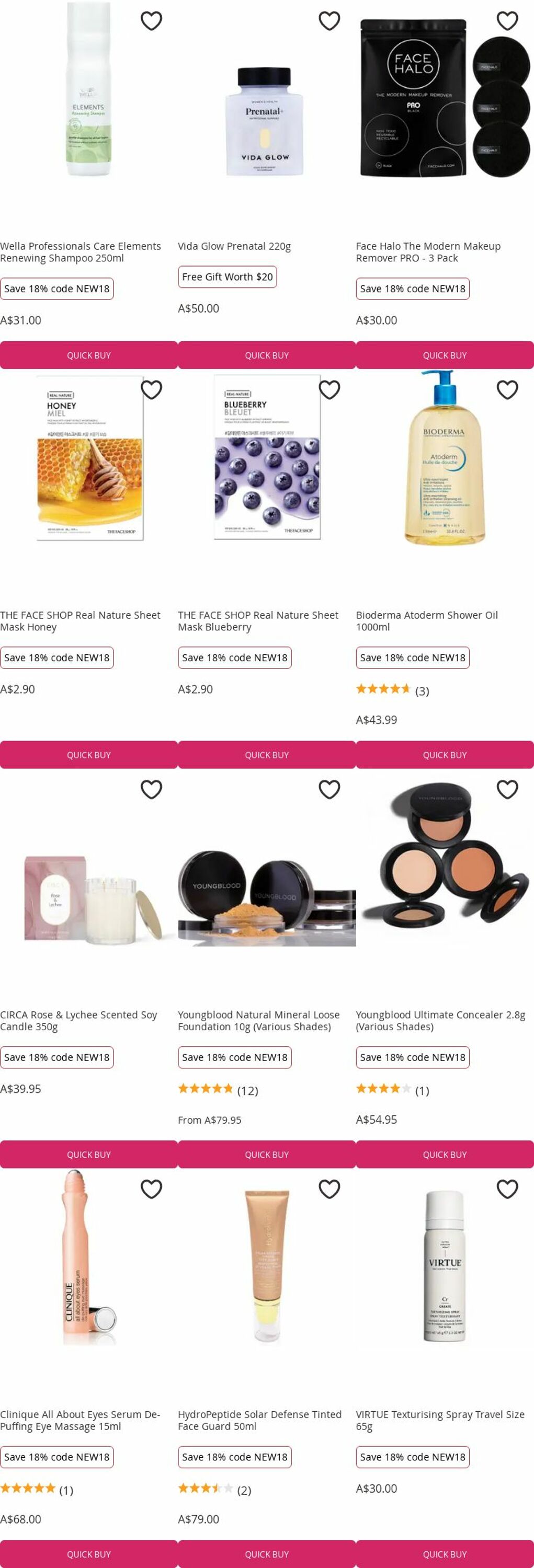534x1568 pixels.
Task: Heart the Youngblood Mineral Loose Foundation
Action: click(329, 789)
